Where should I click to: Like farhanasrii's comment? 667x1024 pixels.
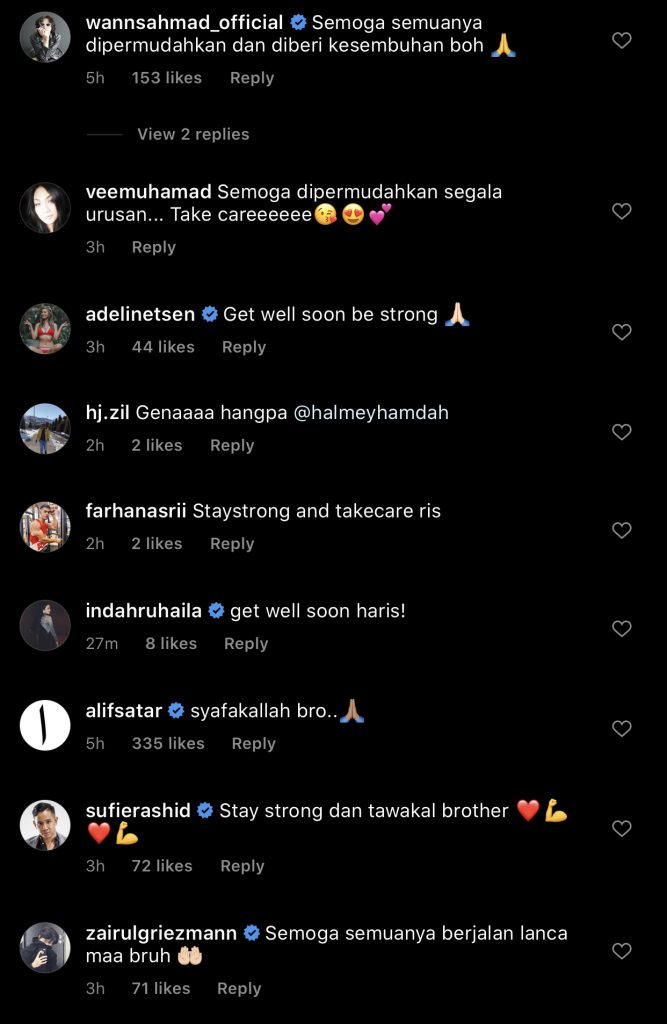(621, 530)
